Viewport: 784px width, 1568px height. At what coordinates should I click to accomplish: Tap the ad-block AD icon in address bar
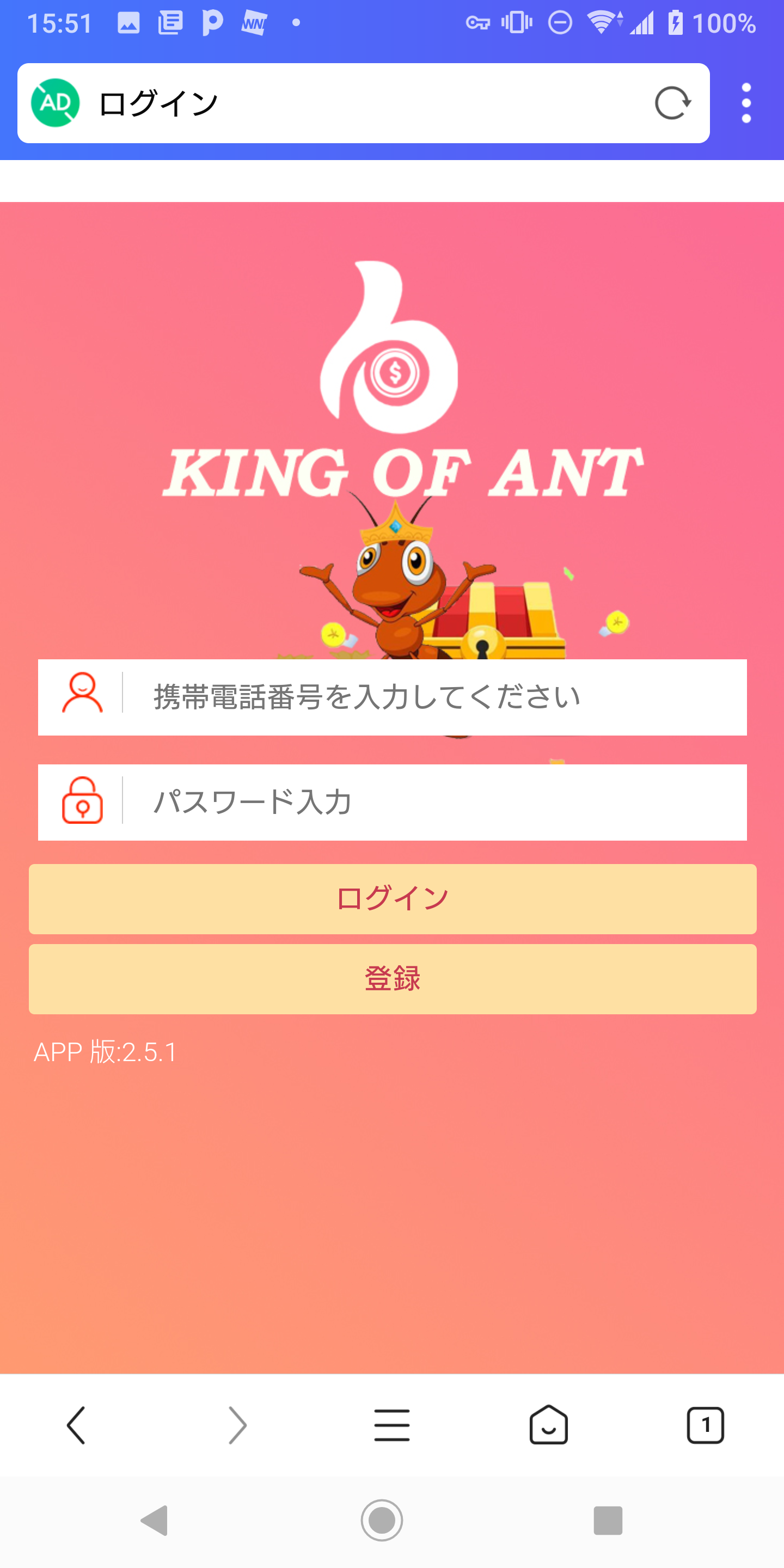(x=56, y=103)
